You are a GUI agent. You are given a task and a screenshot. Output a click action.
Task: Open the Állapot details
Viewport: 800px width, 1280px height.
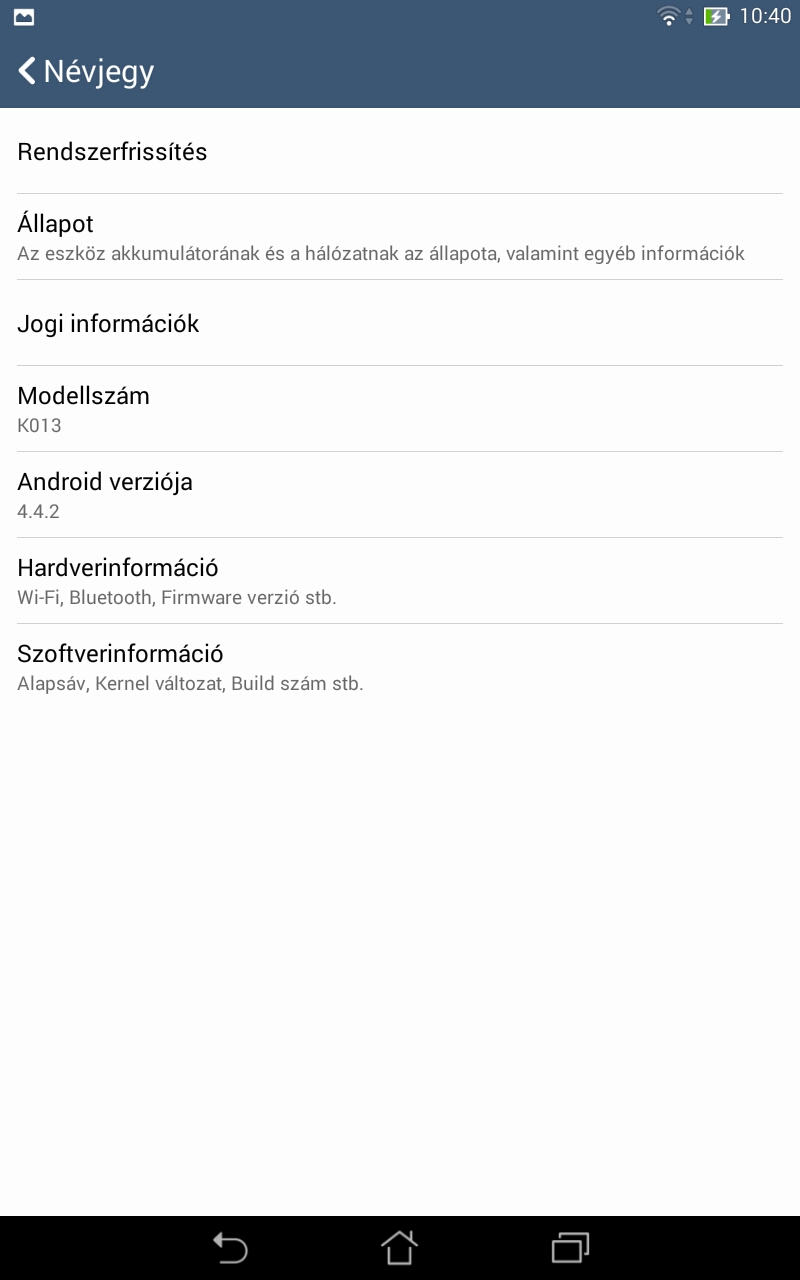tap(400, 237)
